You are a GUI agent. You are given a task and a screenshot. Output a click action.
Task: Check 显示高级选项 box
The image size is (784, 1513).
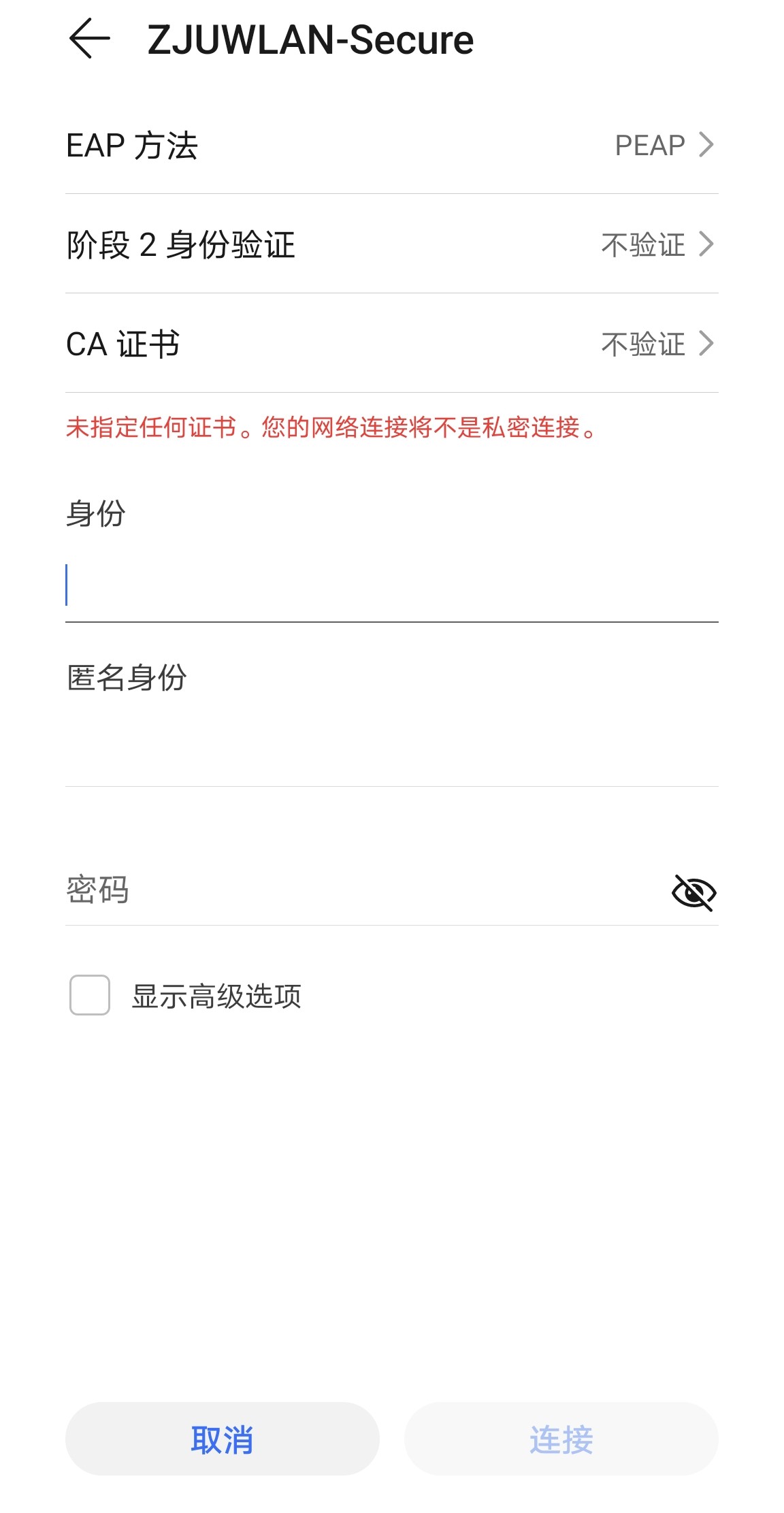[x=90, y=995]
